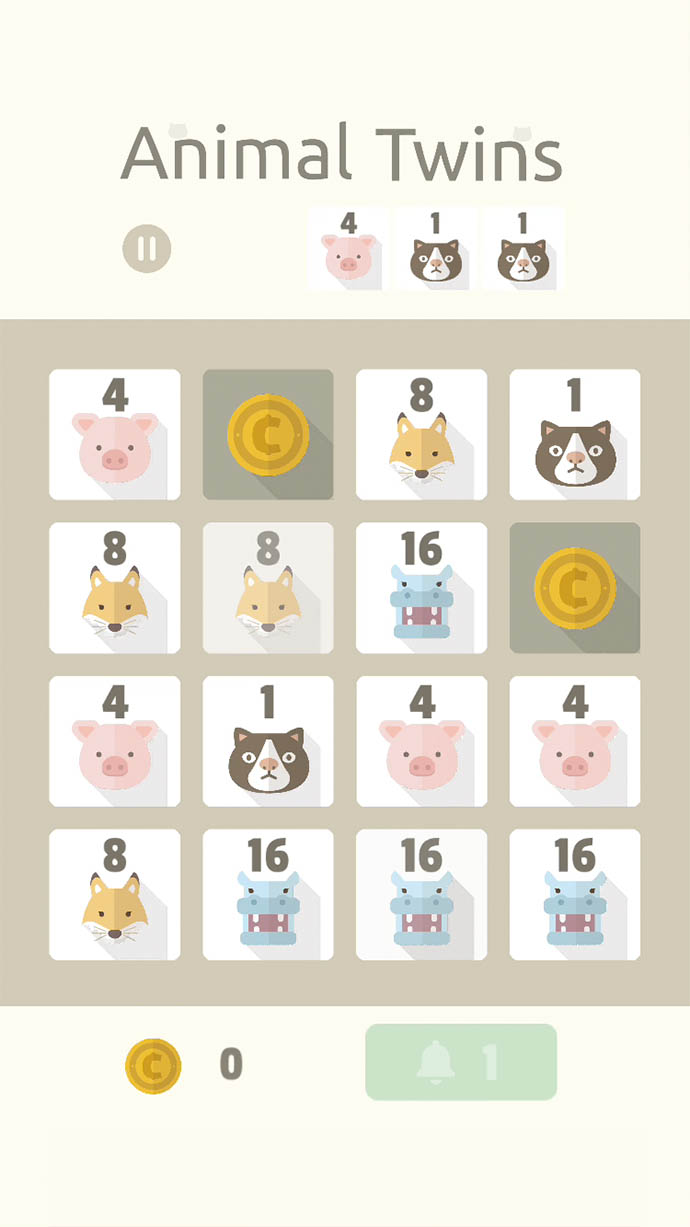Viewport: 690px width, 1227px height.
Task: Select the faded fox tile numbered 8
Action: tap(268, 588)
